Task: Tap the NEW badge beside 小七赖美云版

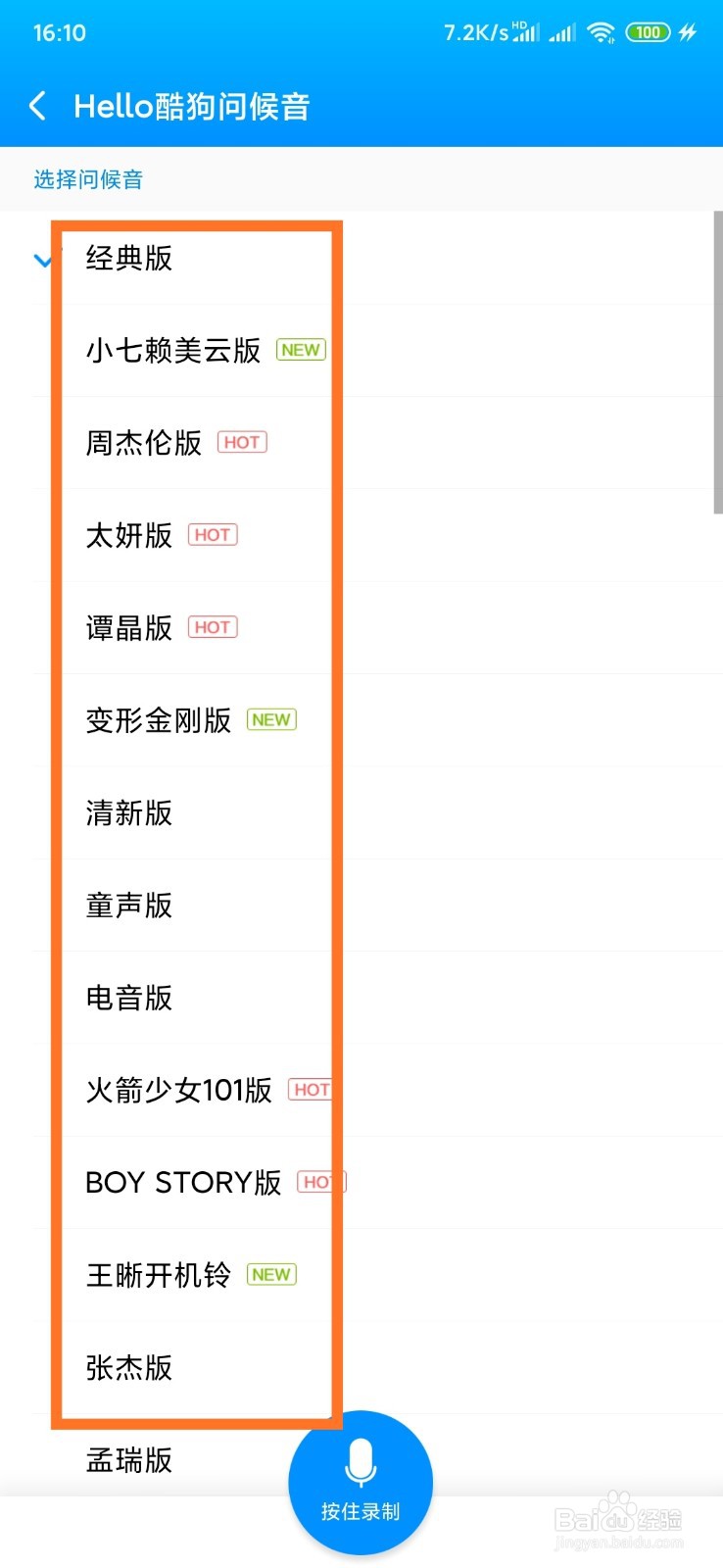Action: coord(300,350)
